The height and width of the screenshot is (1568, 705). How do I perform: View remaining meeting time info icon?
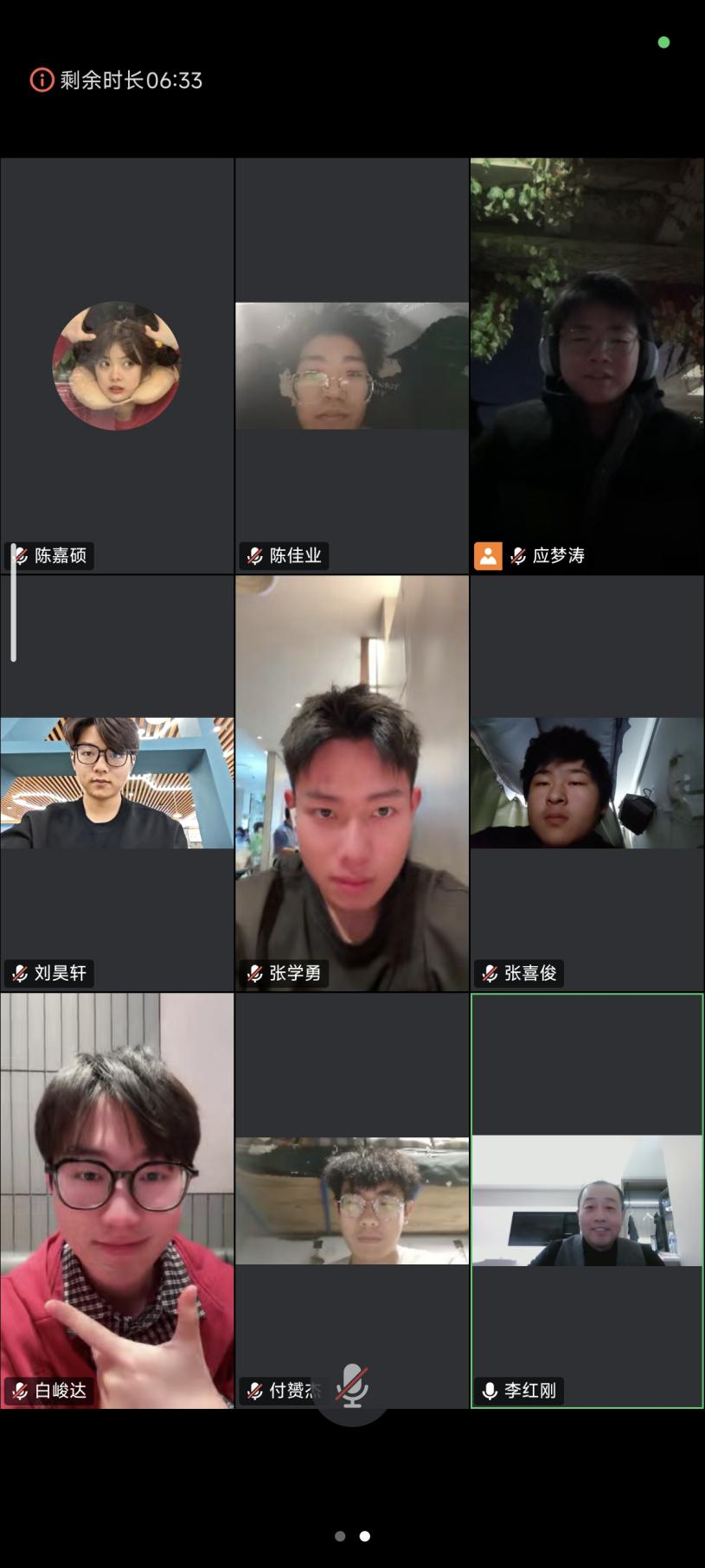point(42,80)
